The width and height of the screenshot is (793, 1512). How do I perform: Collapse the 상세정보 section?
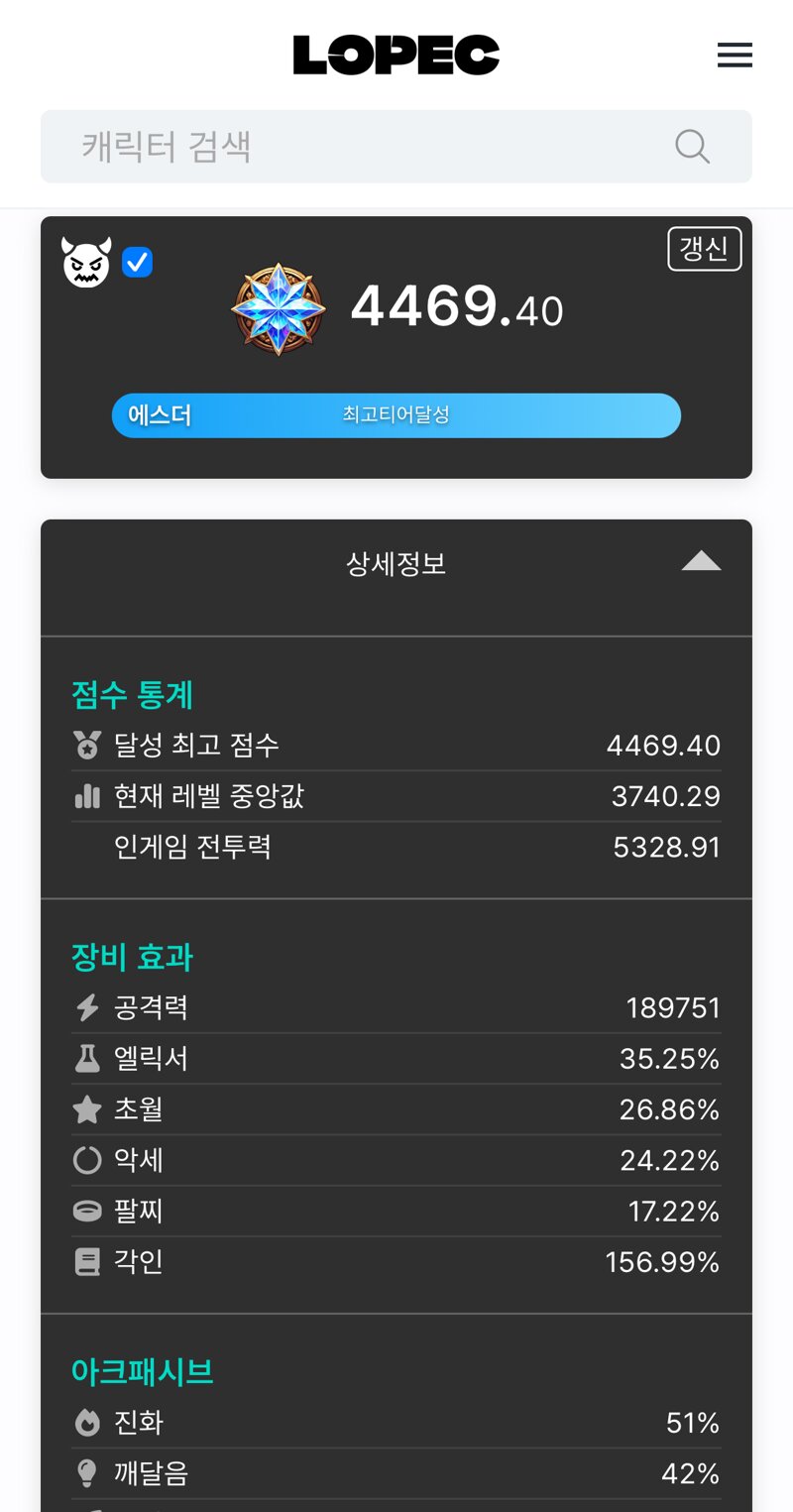[701, 561]
